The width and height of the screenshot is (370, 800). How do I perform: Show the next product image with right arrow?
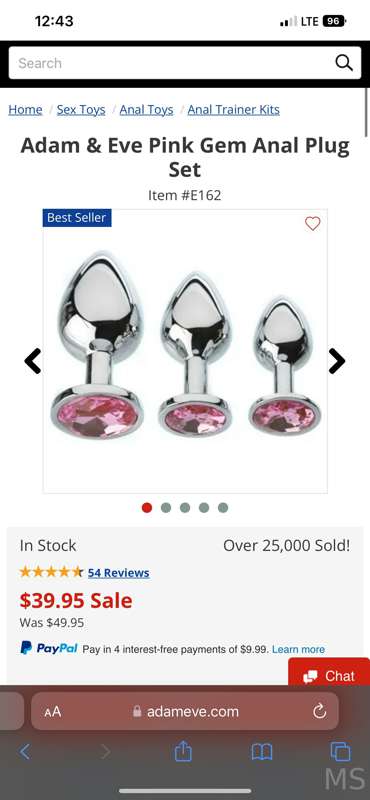pos(337,361)
